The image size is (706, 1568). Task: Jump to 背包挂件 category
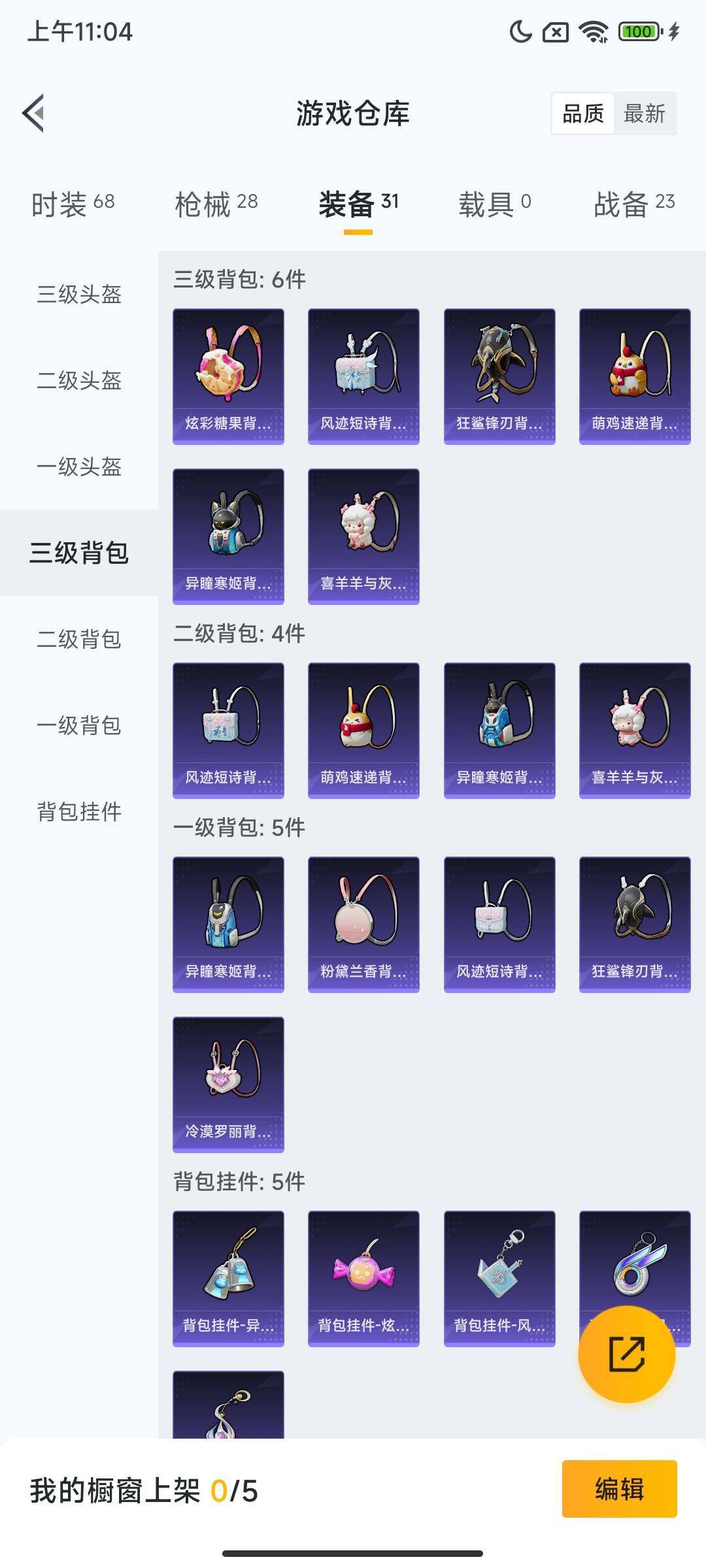pyautogui.click(x=79, y=811)
